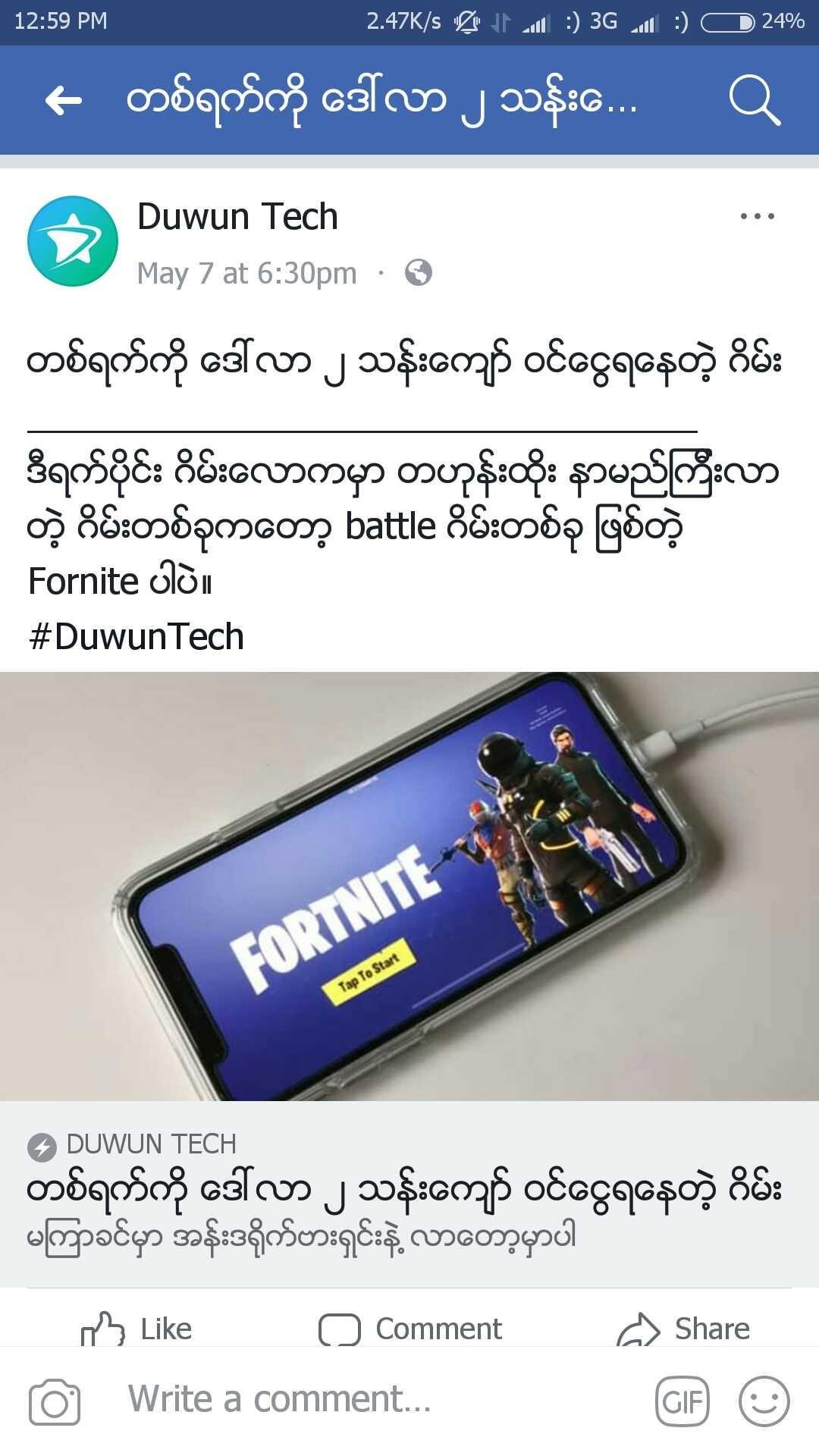This screenshot has width=819, height=1456.
Task: Open the DUWUN TECH instant article link
Action: 409,1194
